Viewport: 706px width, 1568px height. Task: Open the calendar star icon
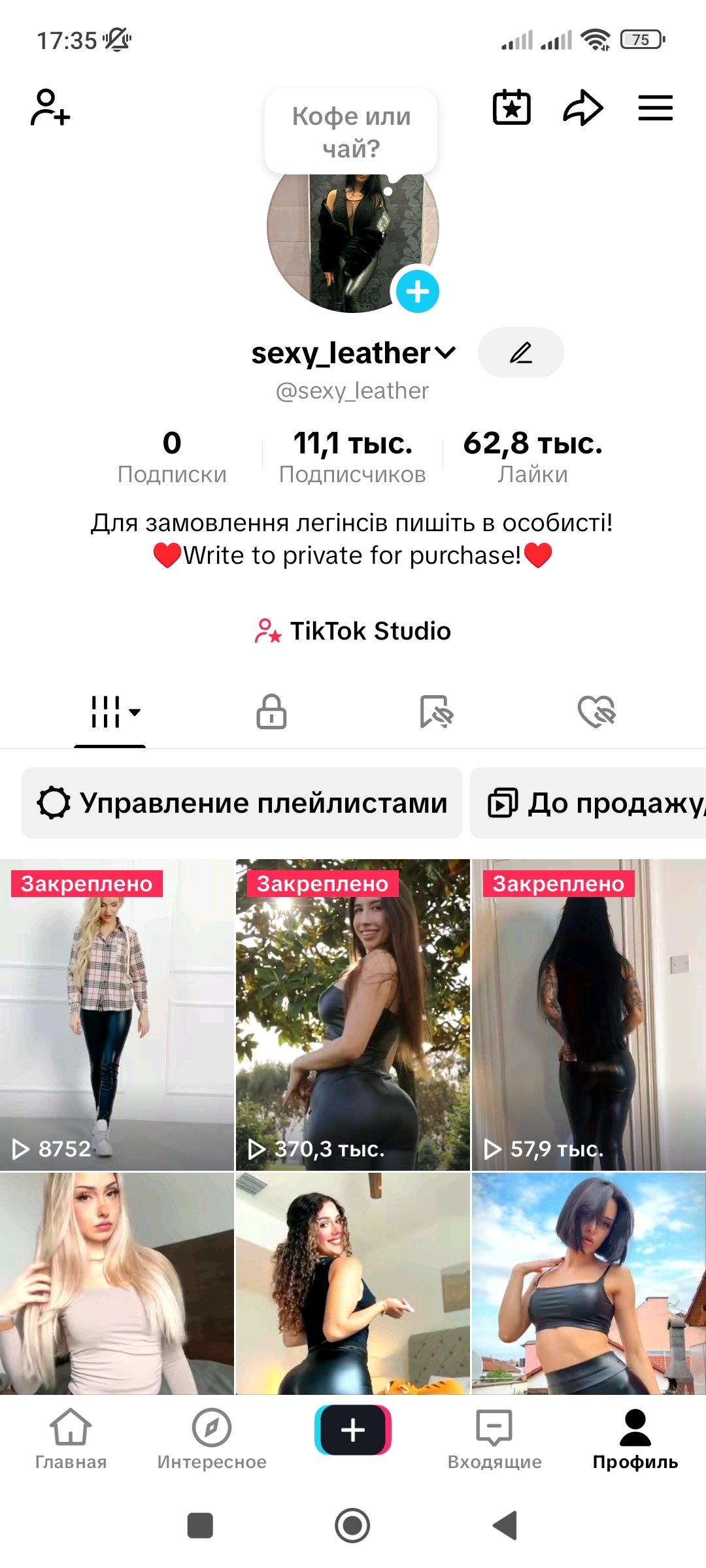tap(511, 108)
